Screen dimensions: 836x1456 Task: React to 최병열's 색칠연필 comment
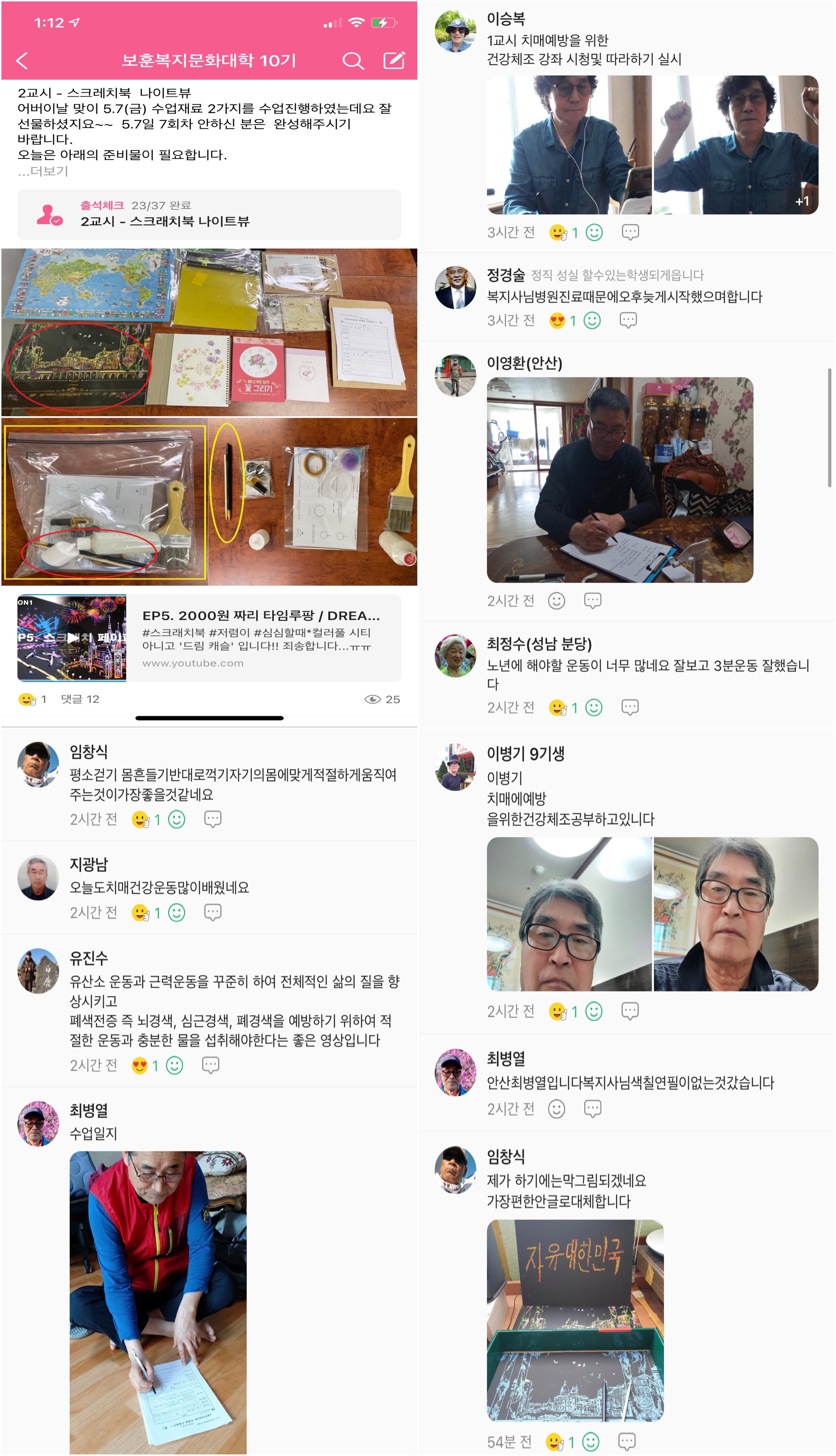click(x=556, y=1109)
